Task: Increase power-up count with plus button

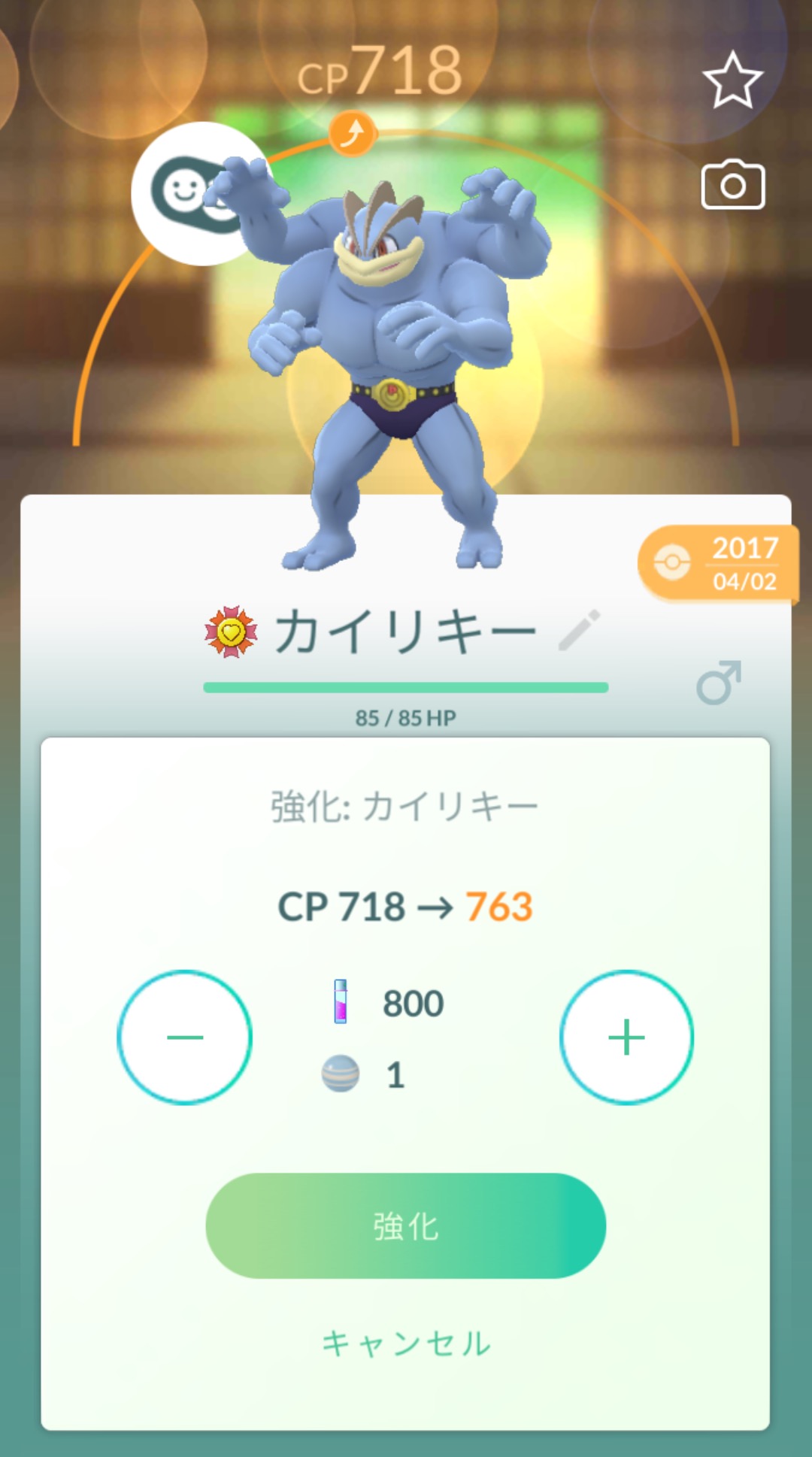Action: pos(626,1037)
